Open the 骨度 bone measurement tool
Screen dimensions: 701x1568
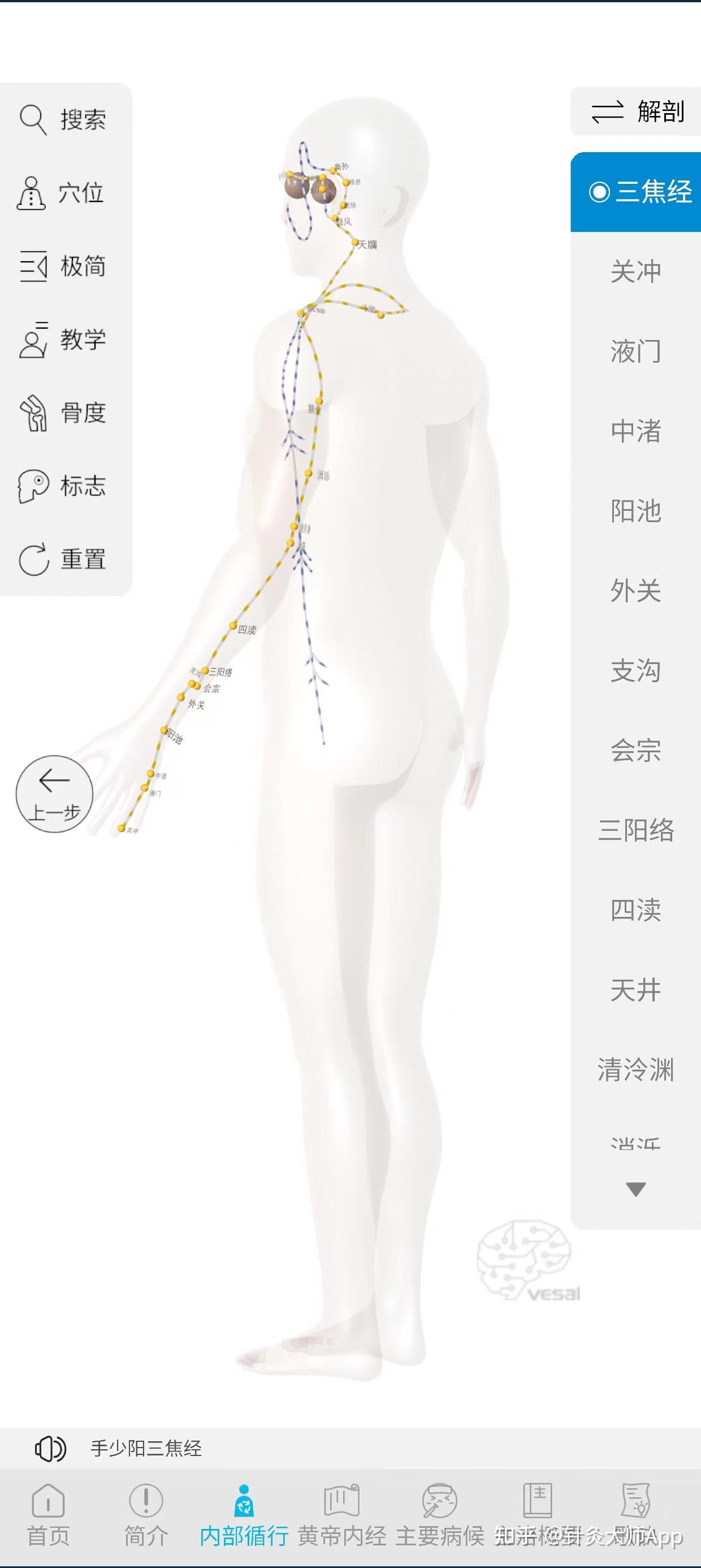[x=63, y=413]
